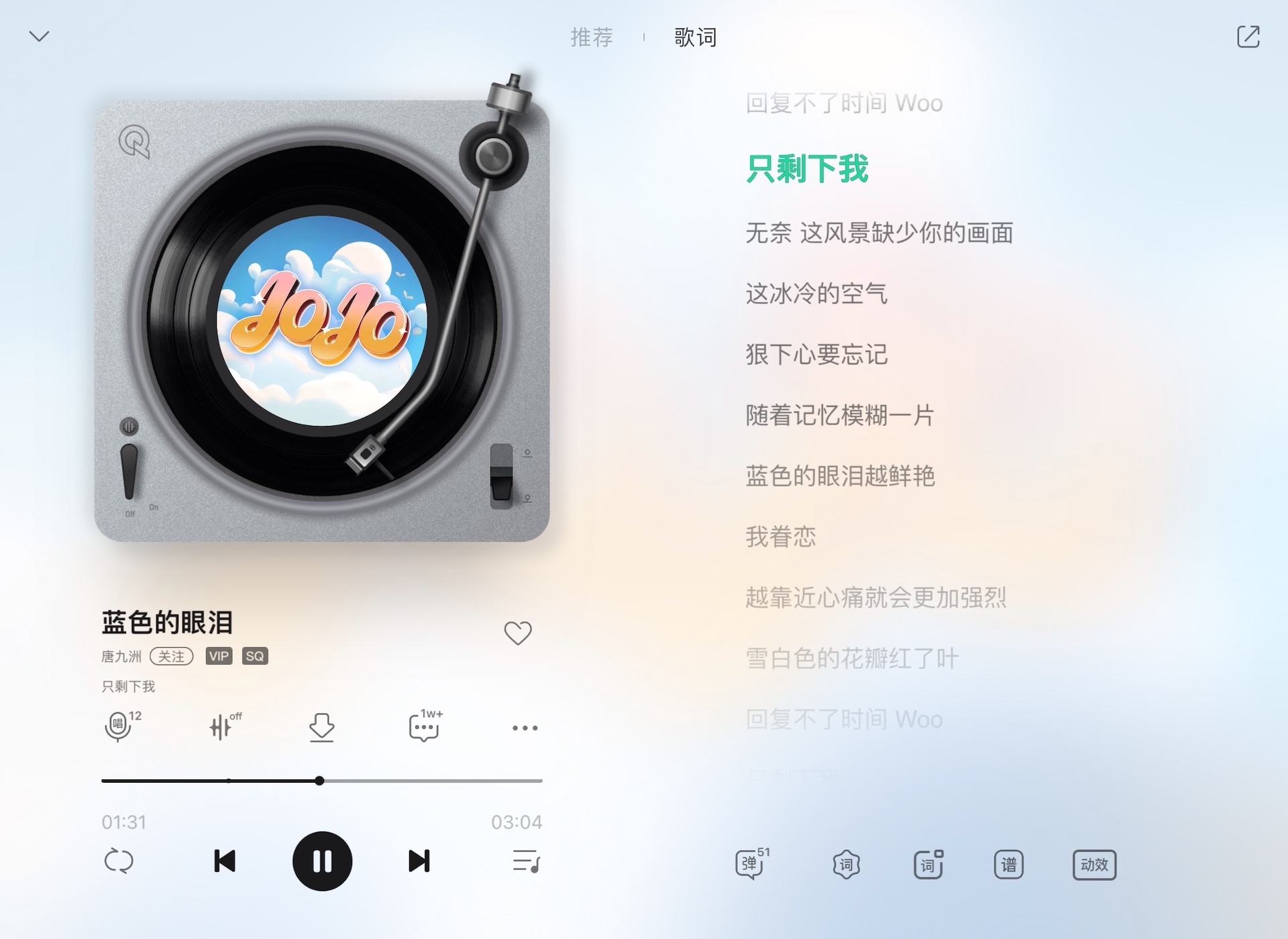
Task: Skip to the previous track
Action: coord(225,861)
